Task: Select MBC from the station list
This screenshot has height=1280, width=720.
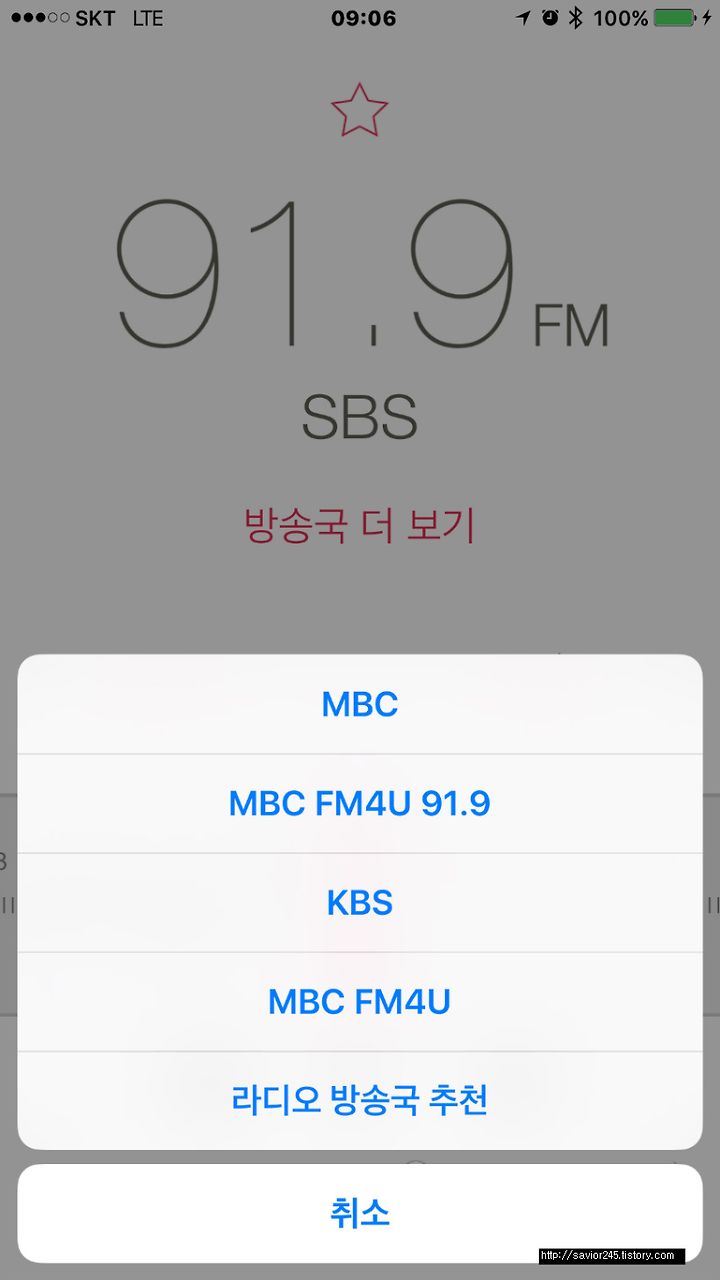Action: 360,704
